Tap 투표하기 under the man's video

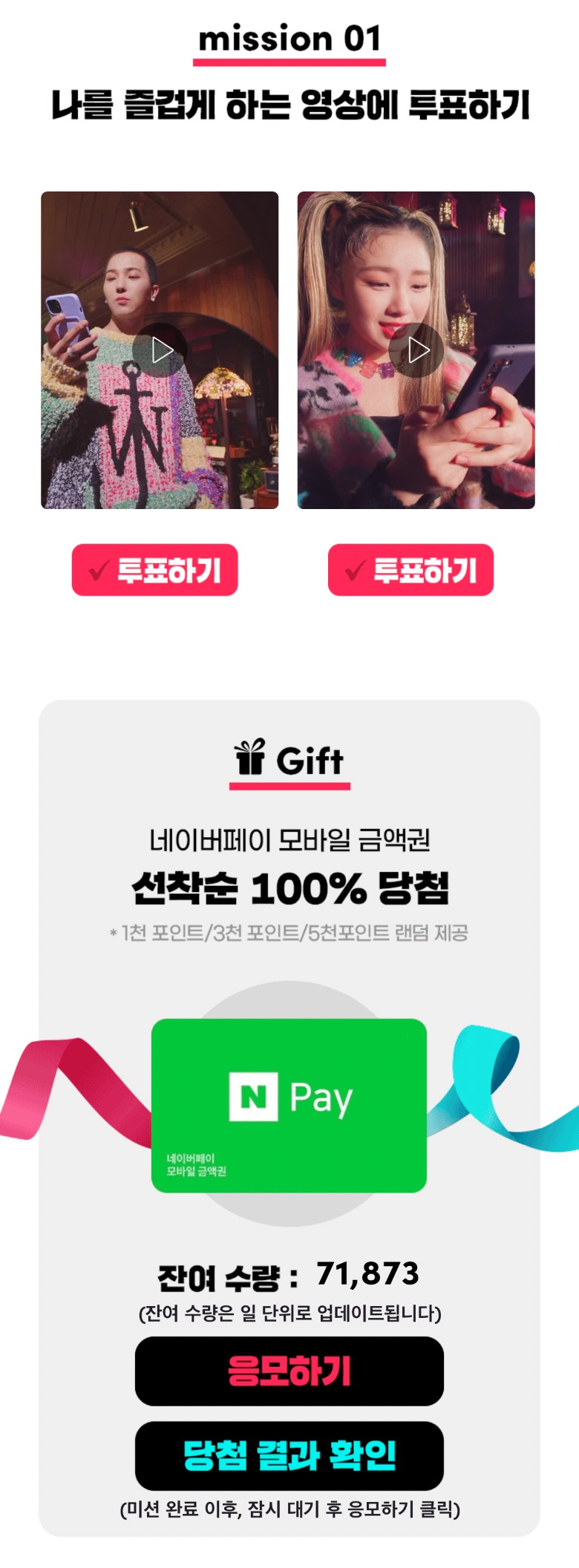click(154, 570)
